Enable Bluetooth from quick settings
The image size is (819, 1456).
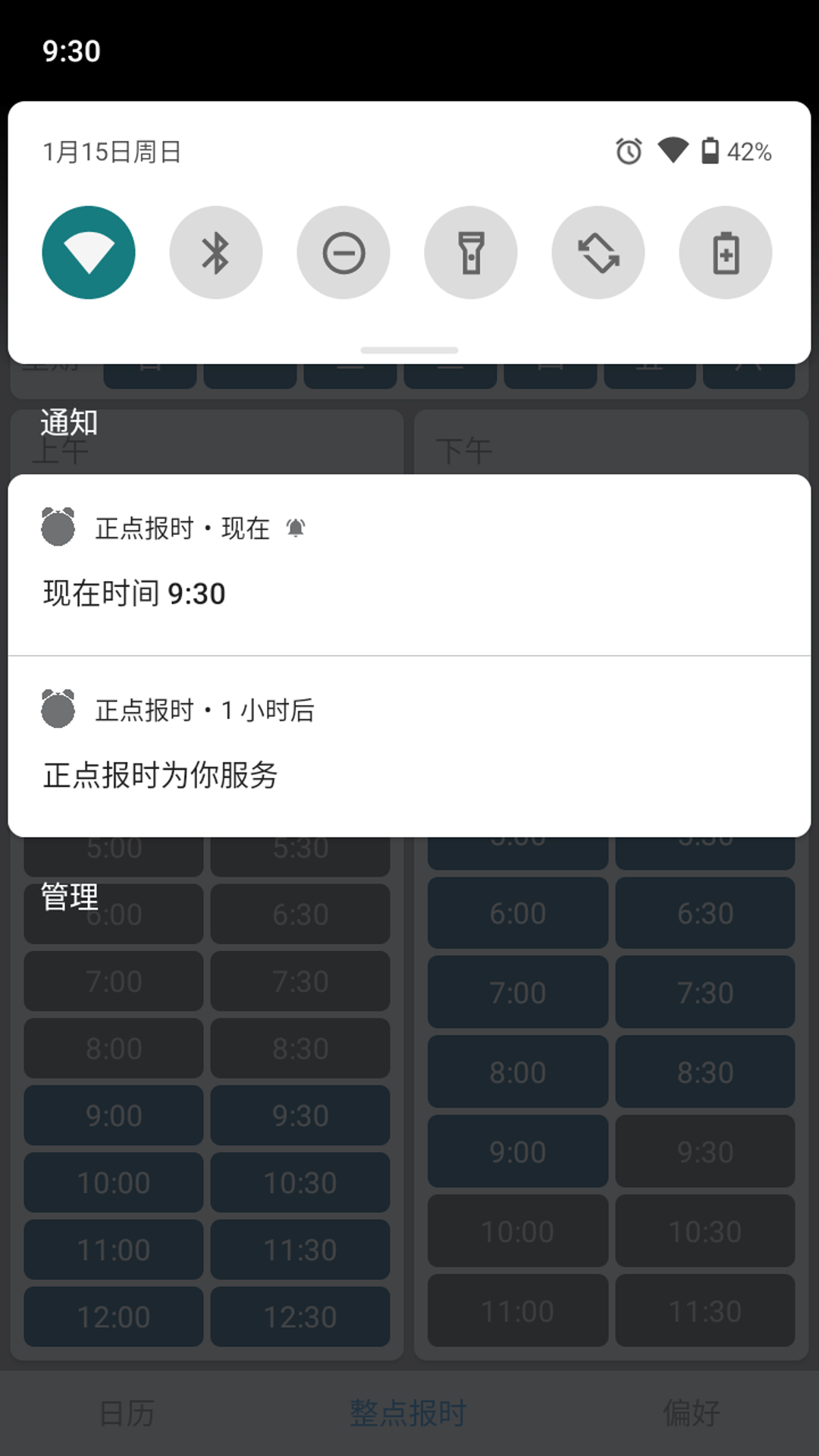point(215,252)
